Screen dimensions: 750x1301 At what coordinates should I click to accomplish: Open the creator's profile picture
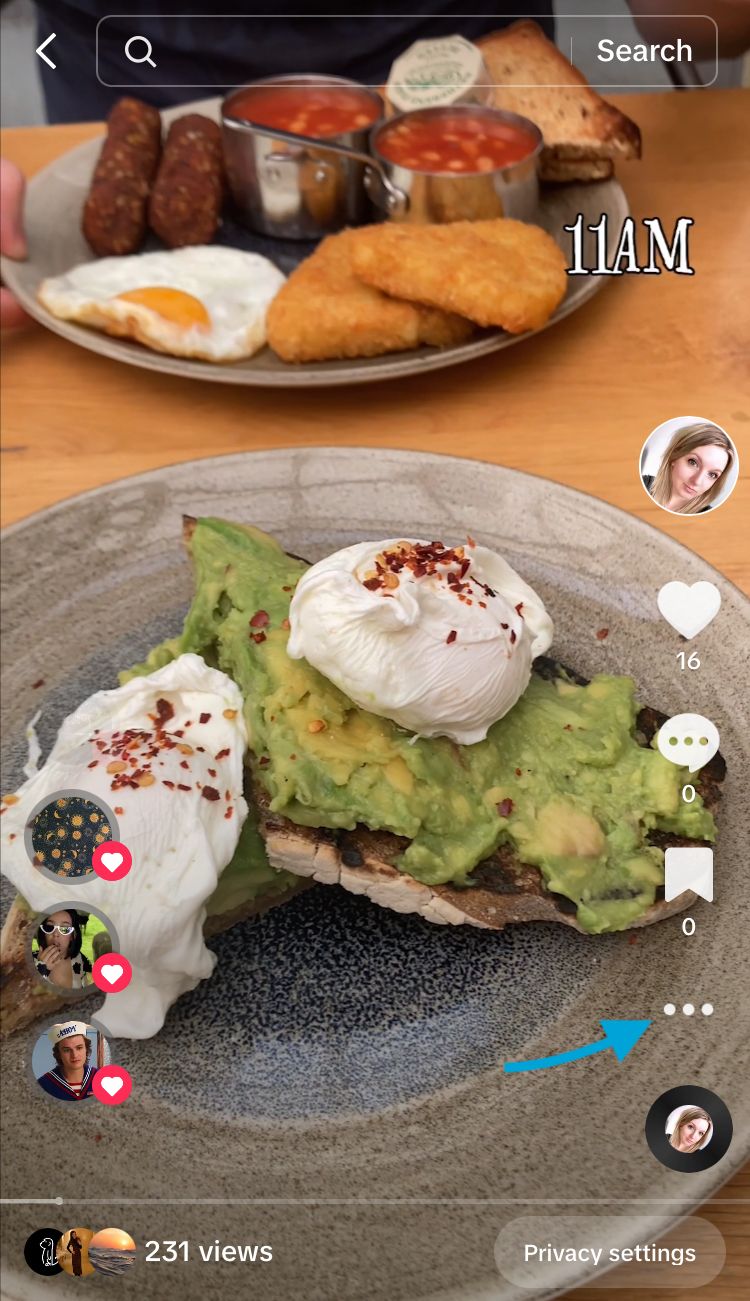click(689, 466)
